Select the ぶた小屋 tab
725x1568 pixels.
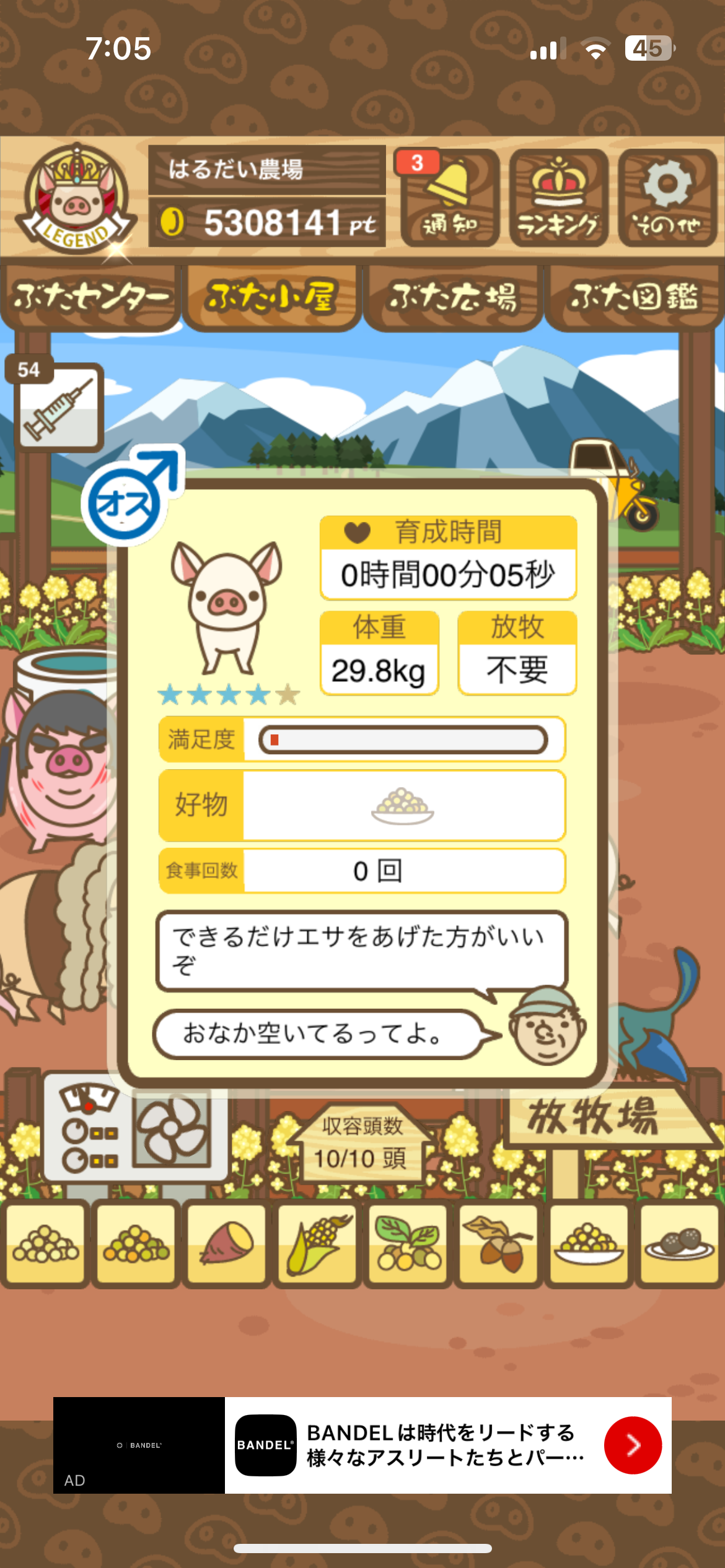(x=271, y=298)
